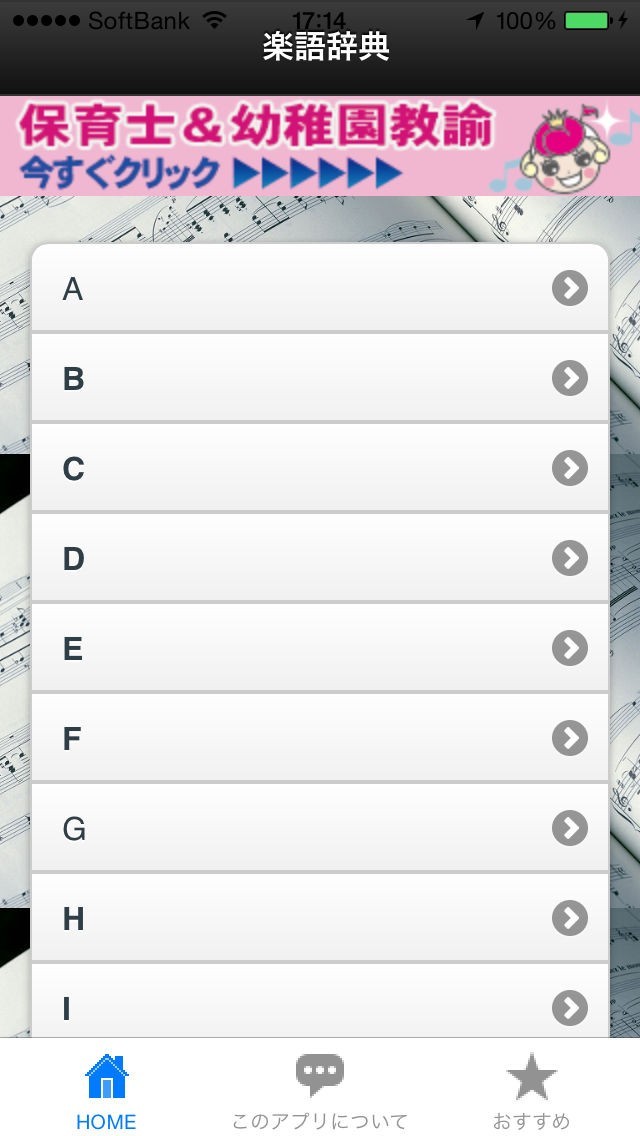Switch to the HOME tab
The width and height of the screenshot is (640, 1136).
(106, 1090)
